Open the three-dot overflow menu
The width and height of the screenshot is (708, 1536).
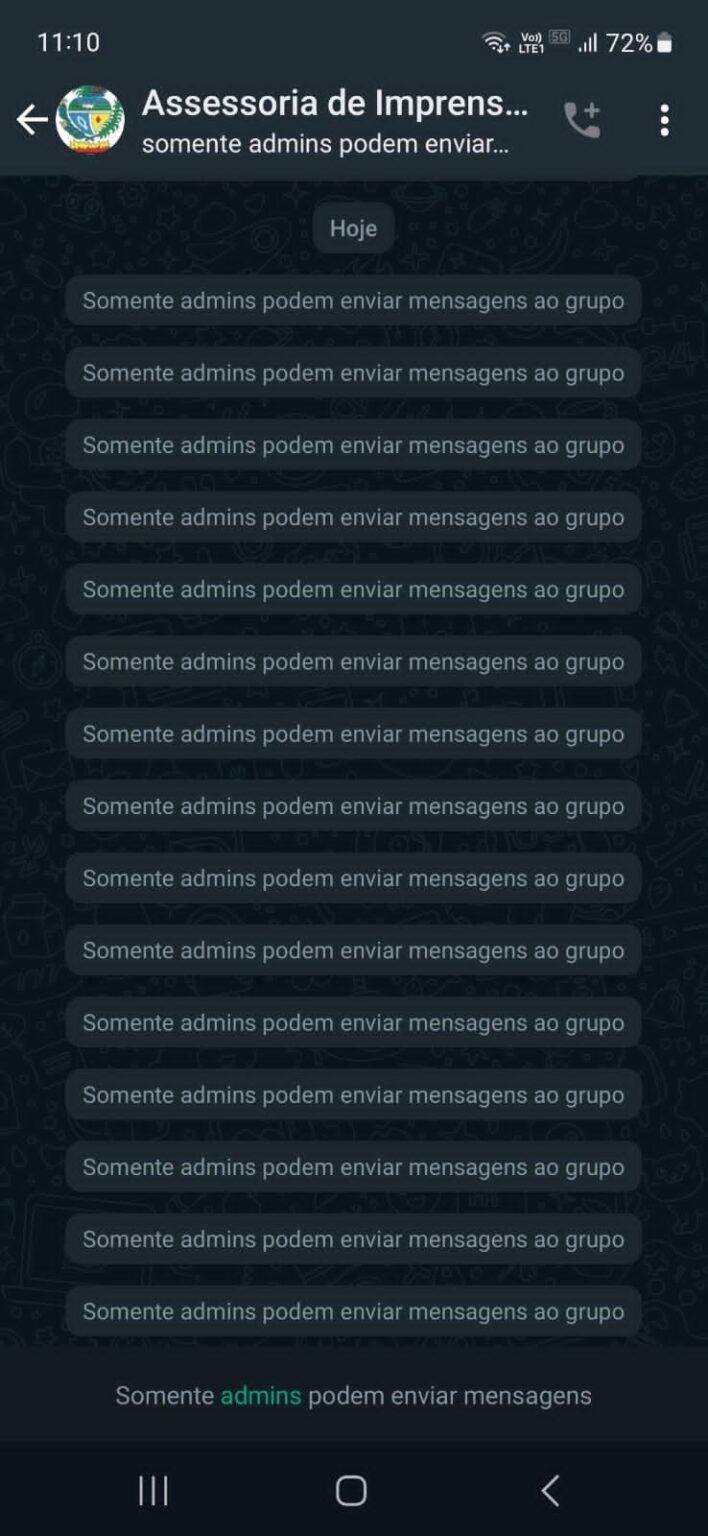[x=664, y=120]
